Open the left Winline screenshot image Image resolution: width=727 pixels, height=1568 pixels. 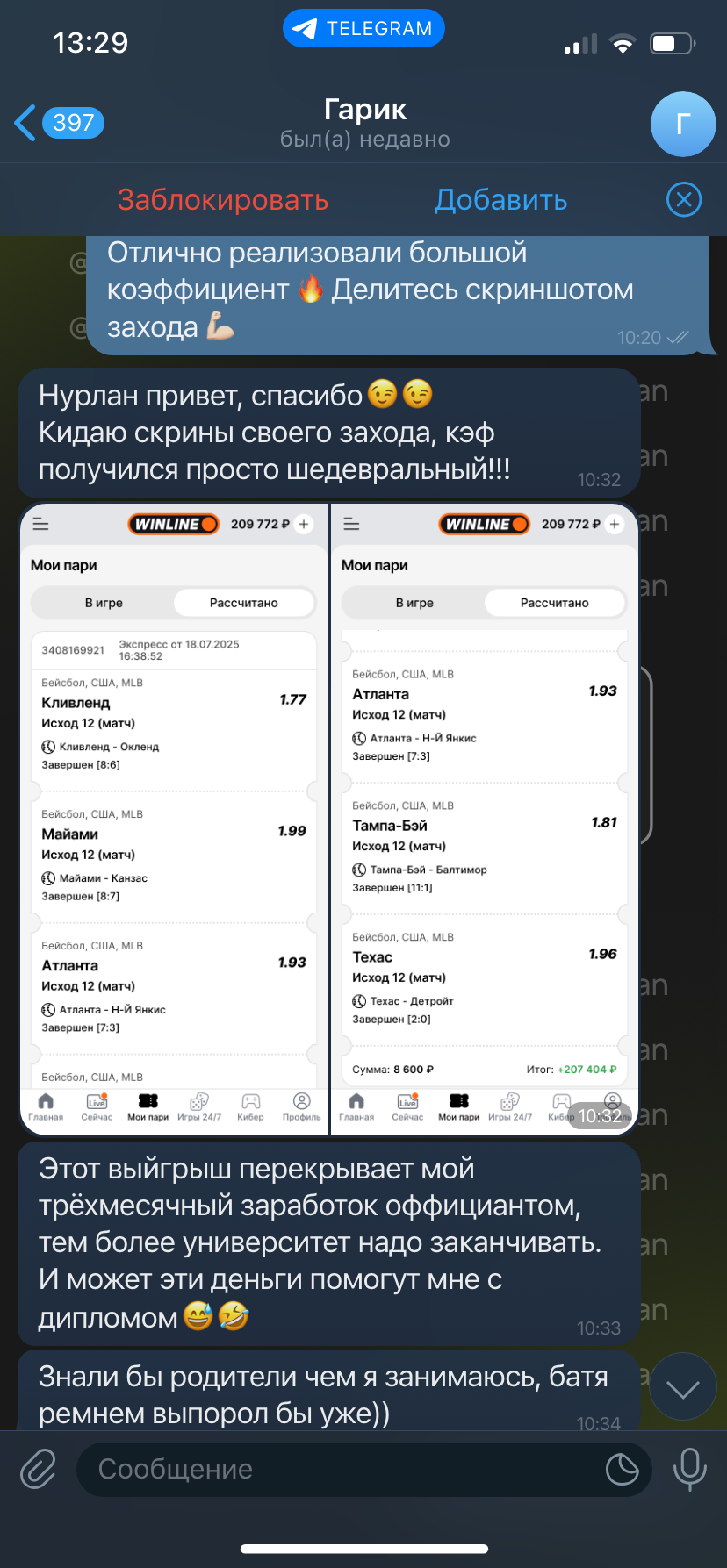coord(173,819)
